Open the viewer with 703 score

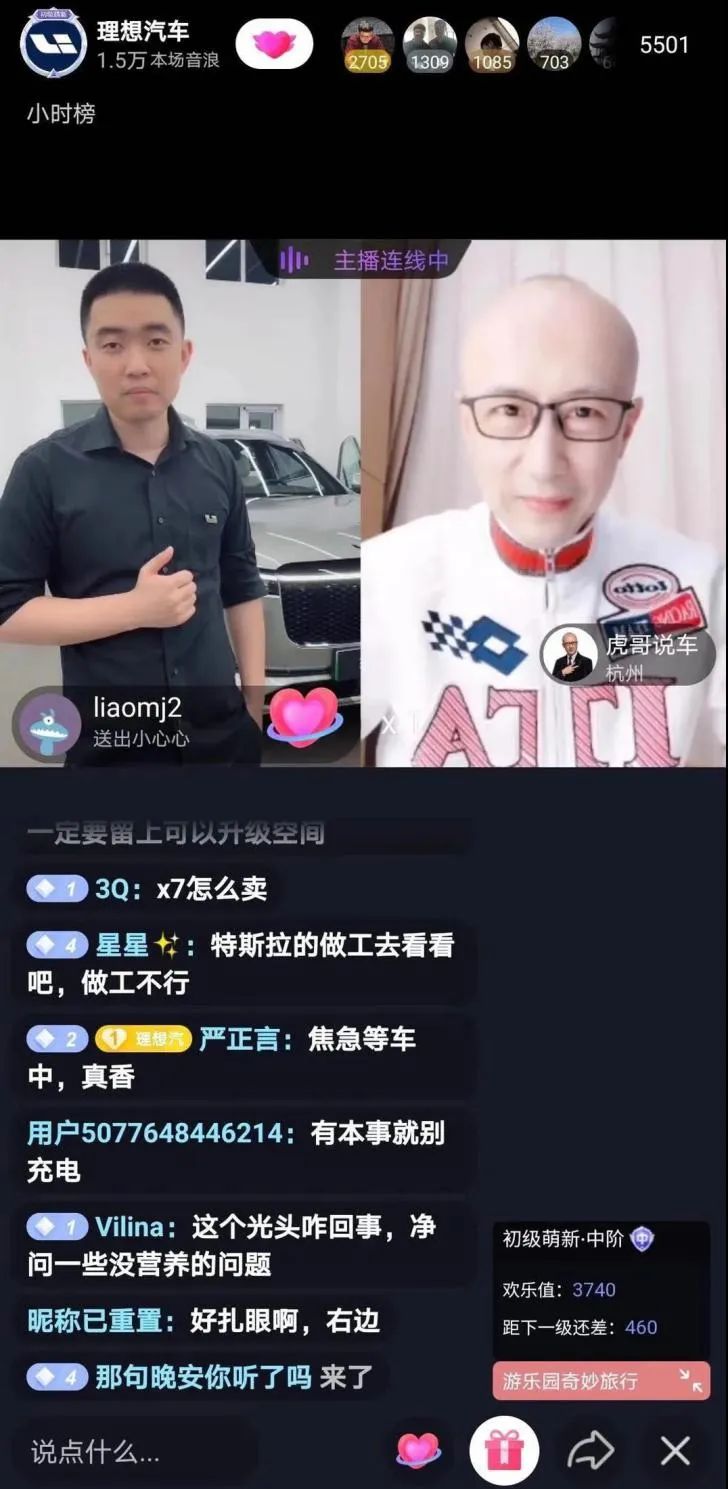coord(554,45)
